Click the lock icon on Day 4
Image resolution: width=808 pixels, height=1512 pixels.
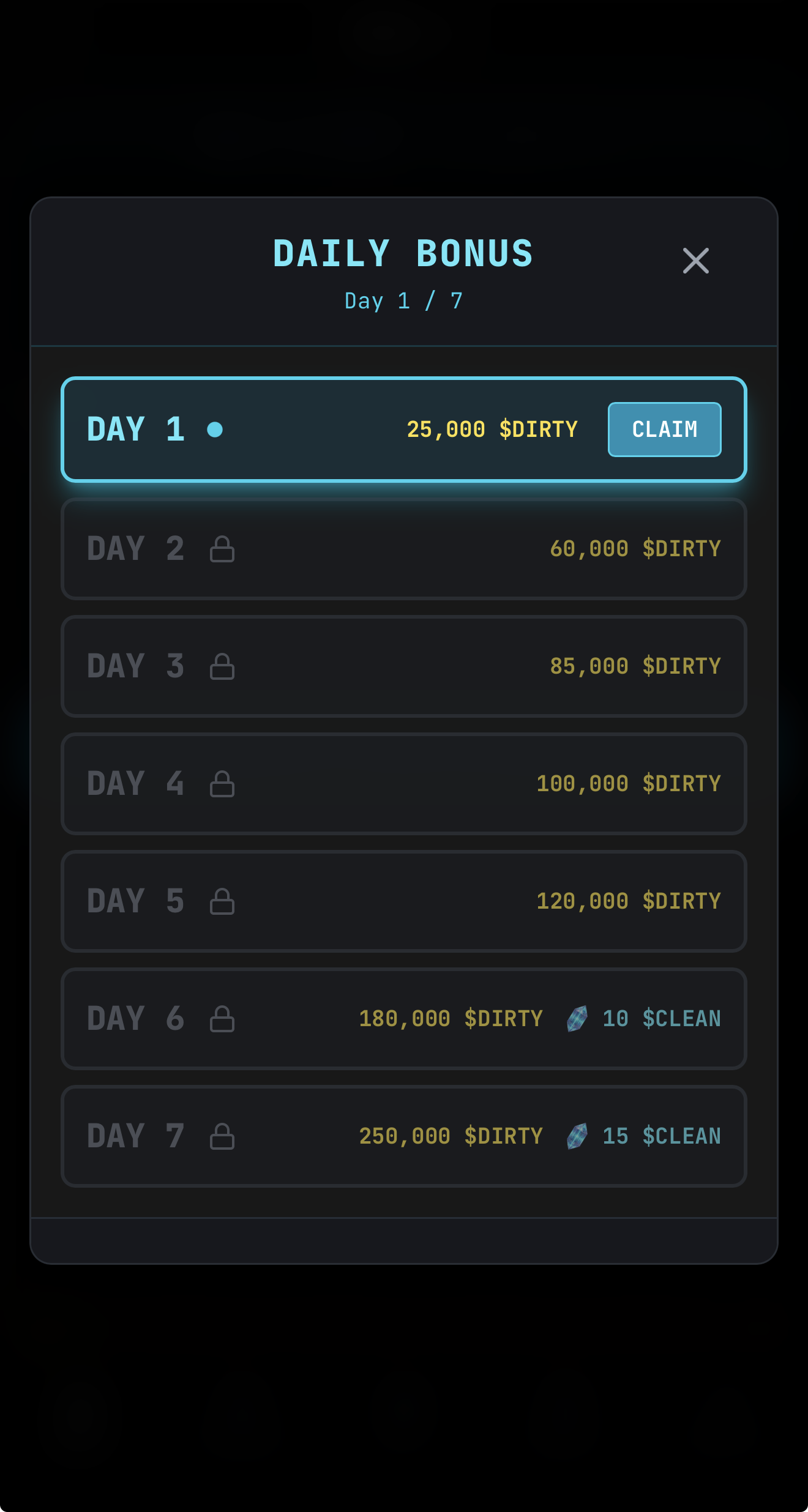point(223,784)
